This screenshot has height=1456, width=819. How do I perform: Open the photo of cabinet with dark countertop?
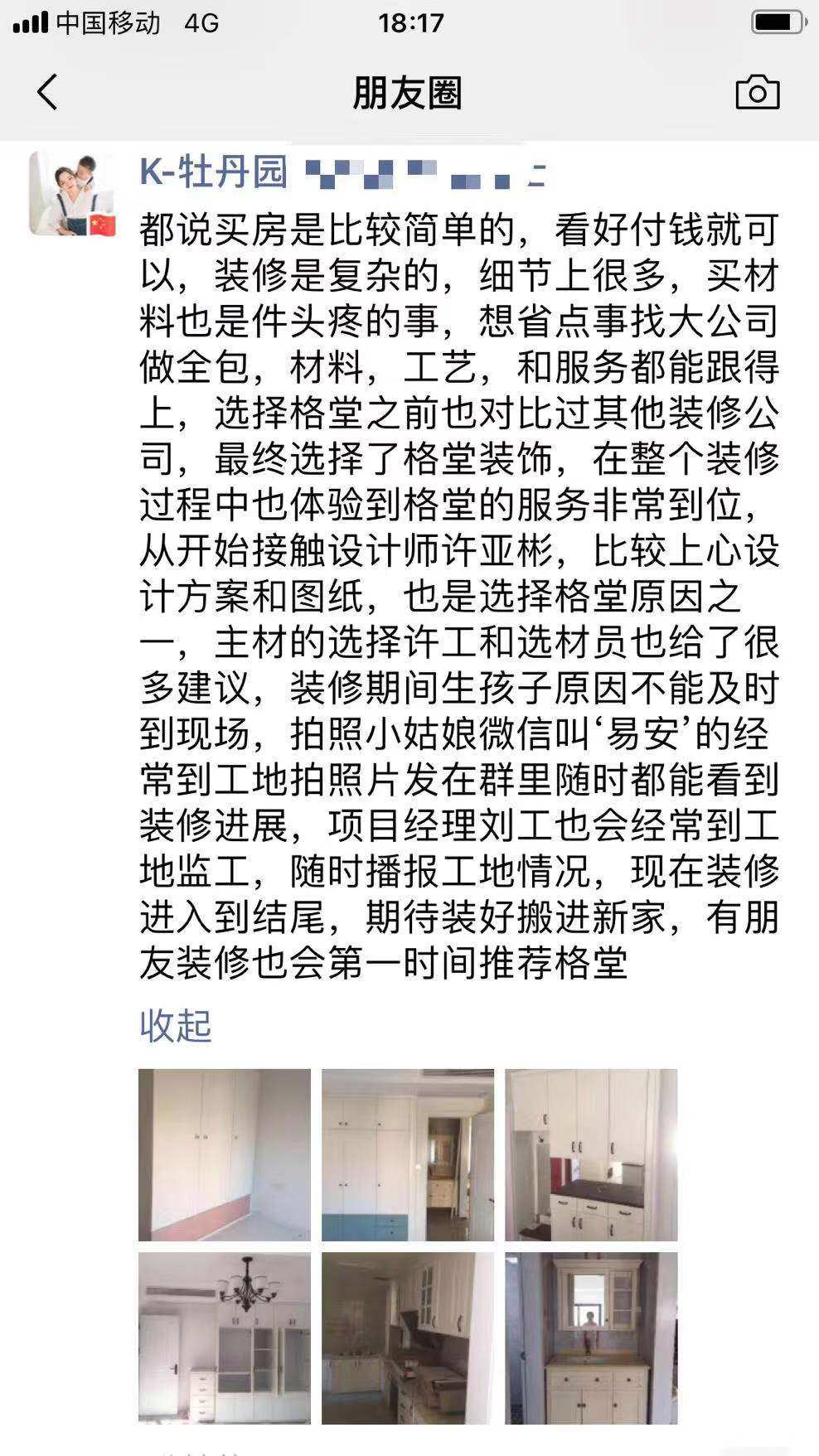591,1154
